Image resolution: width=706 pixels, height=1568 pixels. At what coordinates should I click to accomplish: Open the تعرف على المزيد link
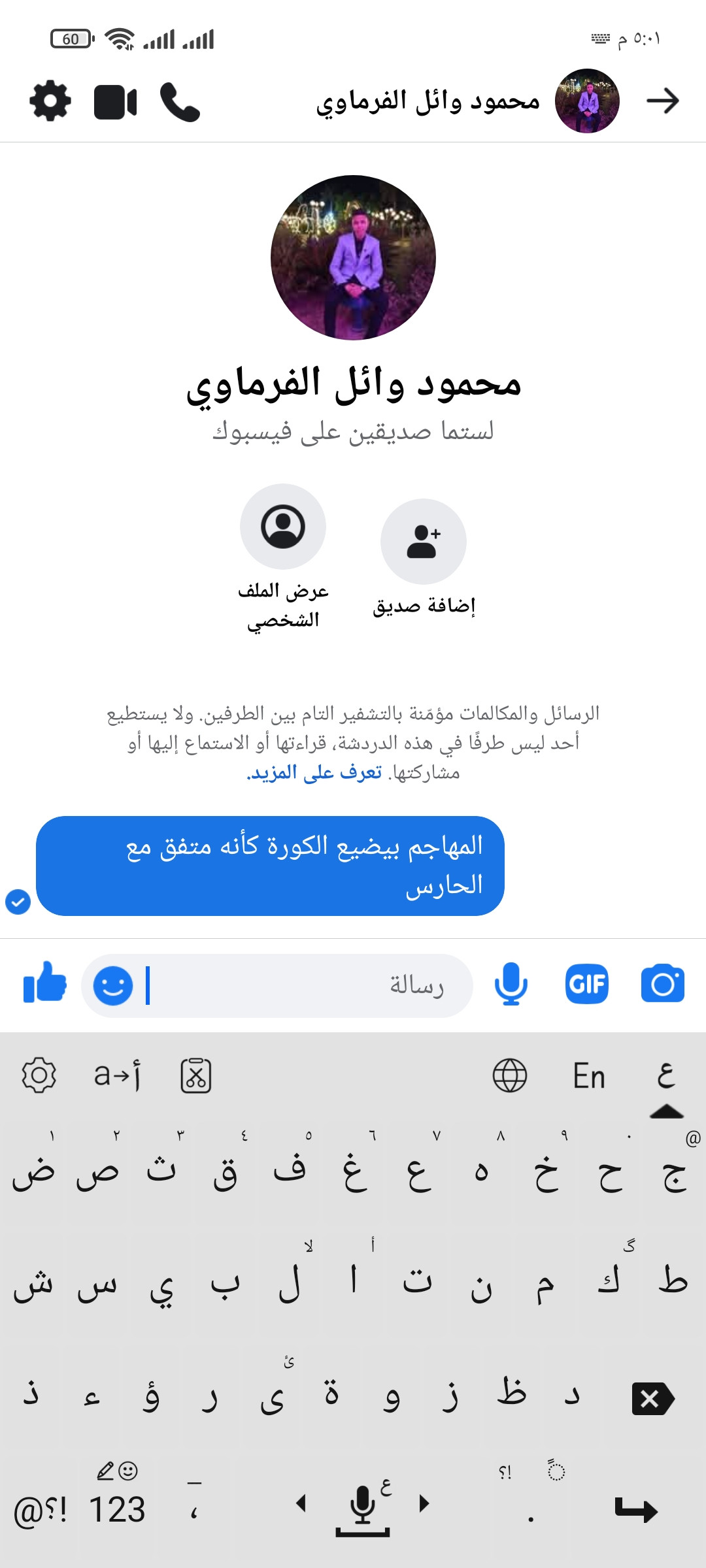click(x=314, y=773)
